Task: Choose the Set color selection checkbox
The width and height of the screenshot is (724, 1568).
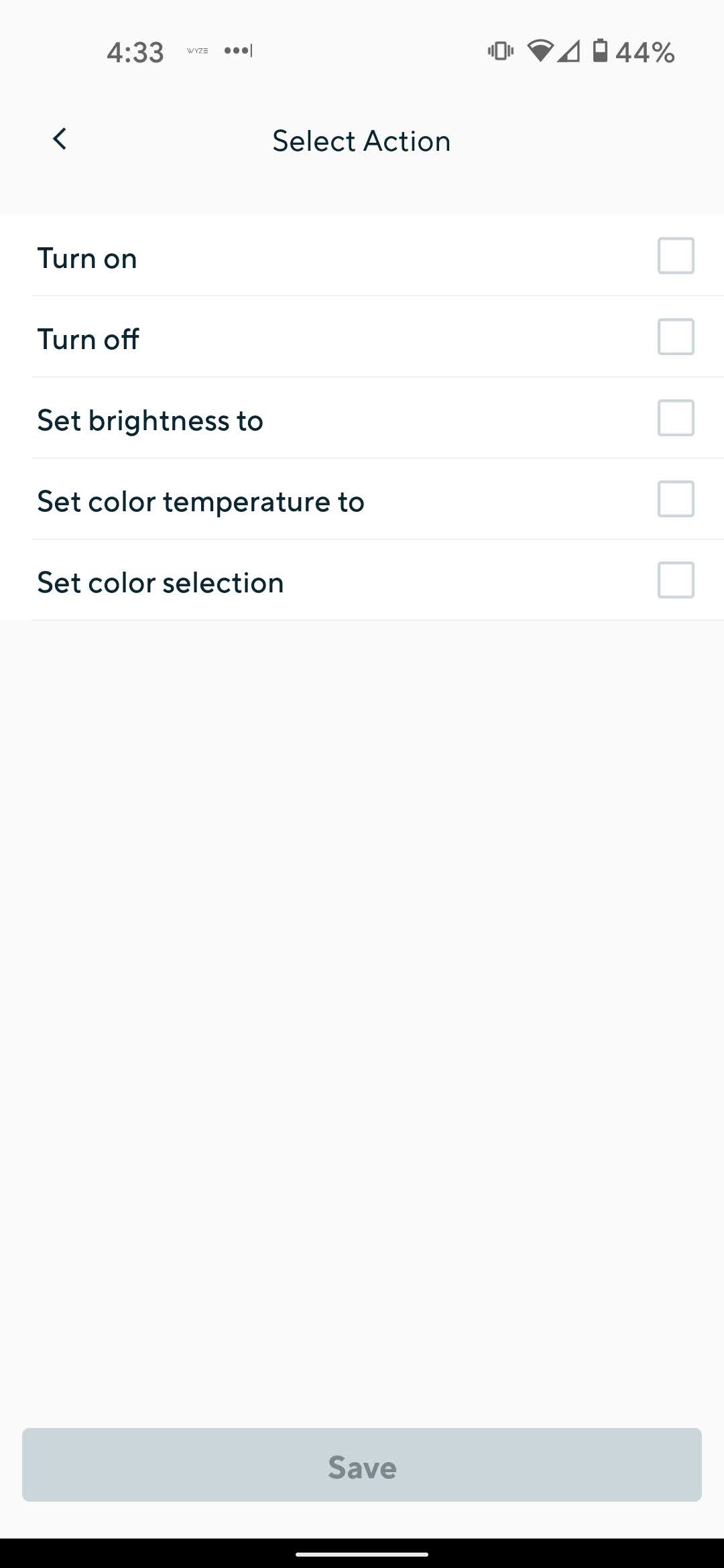Action: (x=675, y=580)
